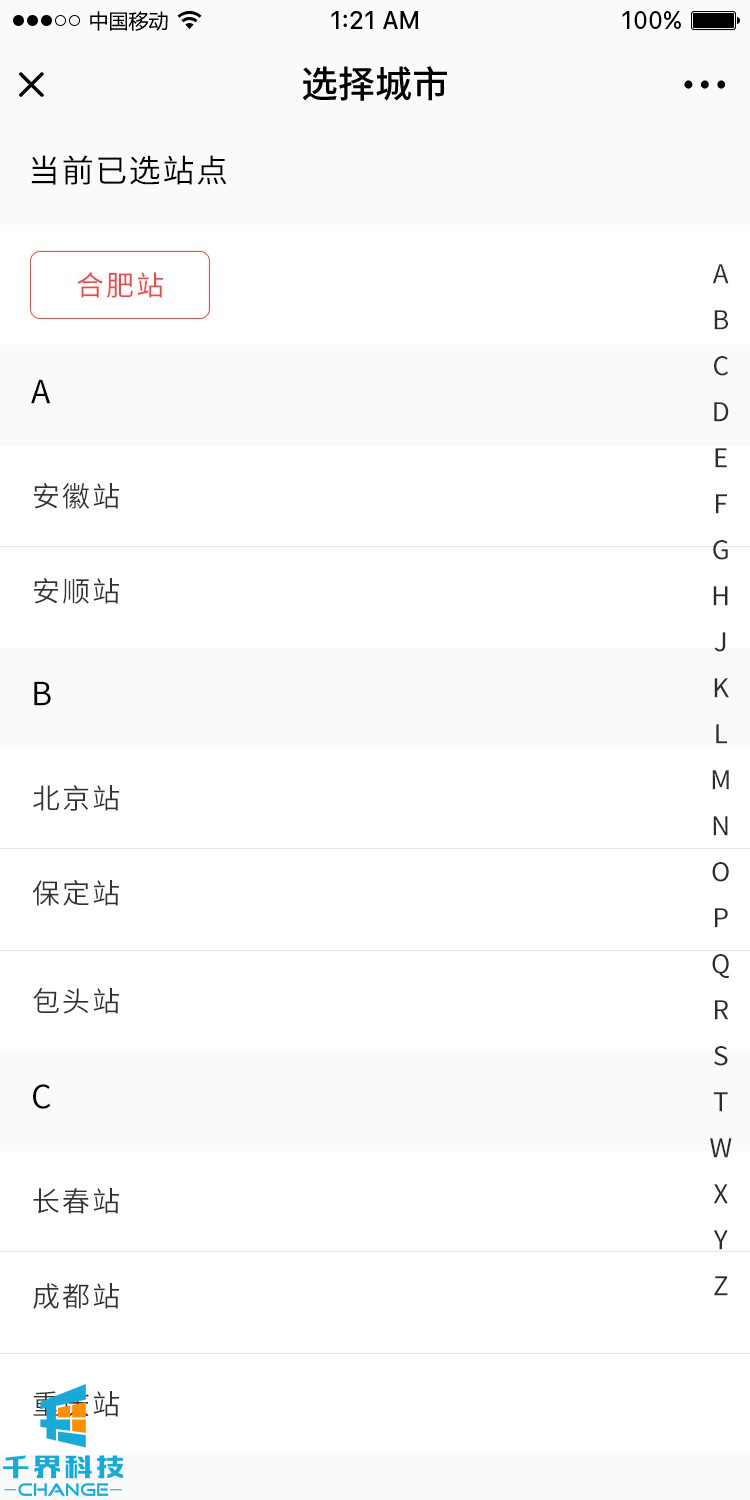The image size is (750, 1500).
Task: Jump to letter D in index
Action: point(720,412)
